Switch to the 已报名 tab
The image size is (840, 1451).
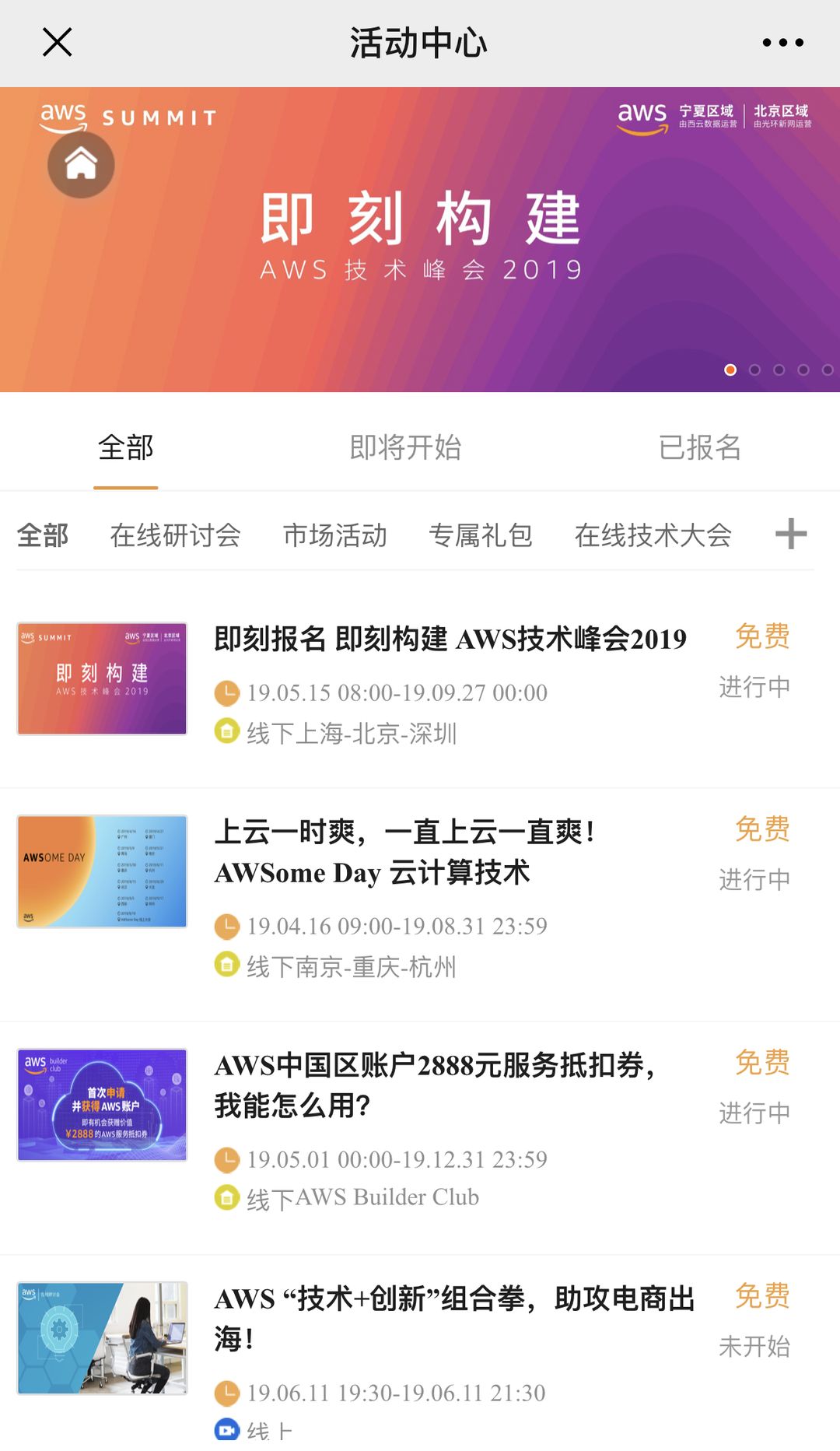(699, 447)
